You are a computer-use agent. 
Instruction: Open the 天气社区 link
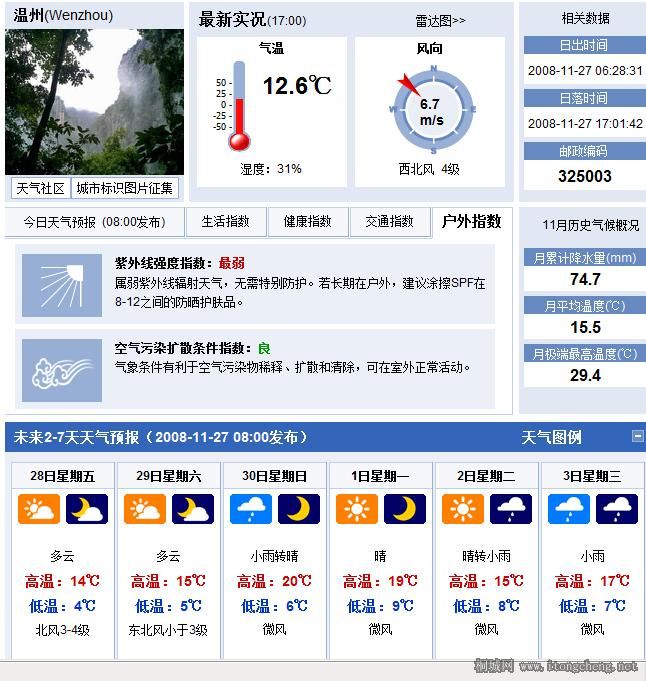pos(41,188)
